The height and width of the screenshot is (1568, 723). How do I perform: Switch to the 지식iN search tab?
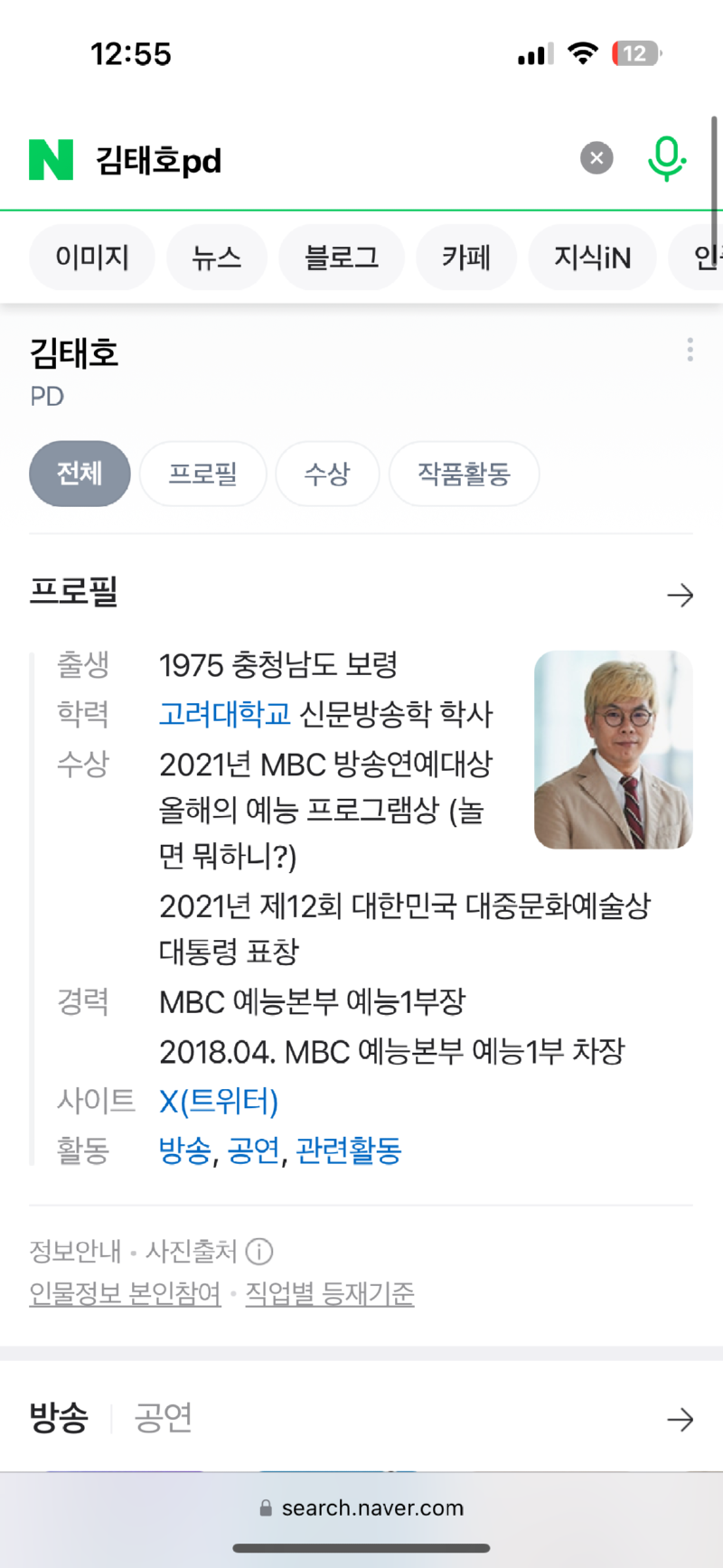[x=592, y=258]
